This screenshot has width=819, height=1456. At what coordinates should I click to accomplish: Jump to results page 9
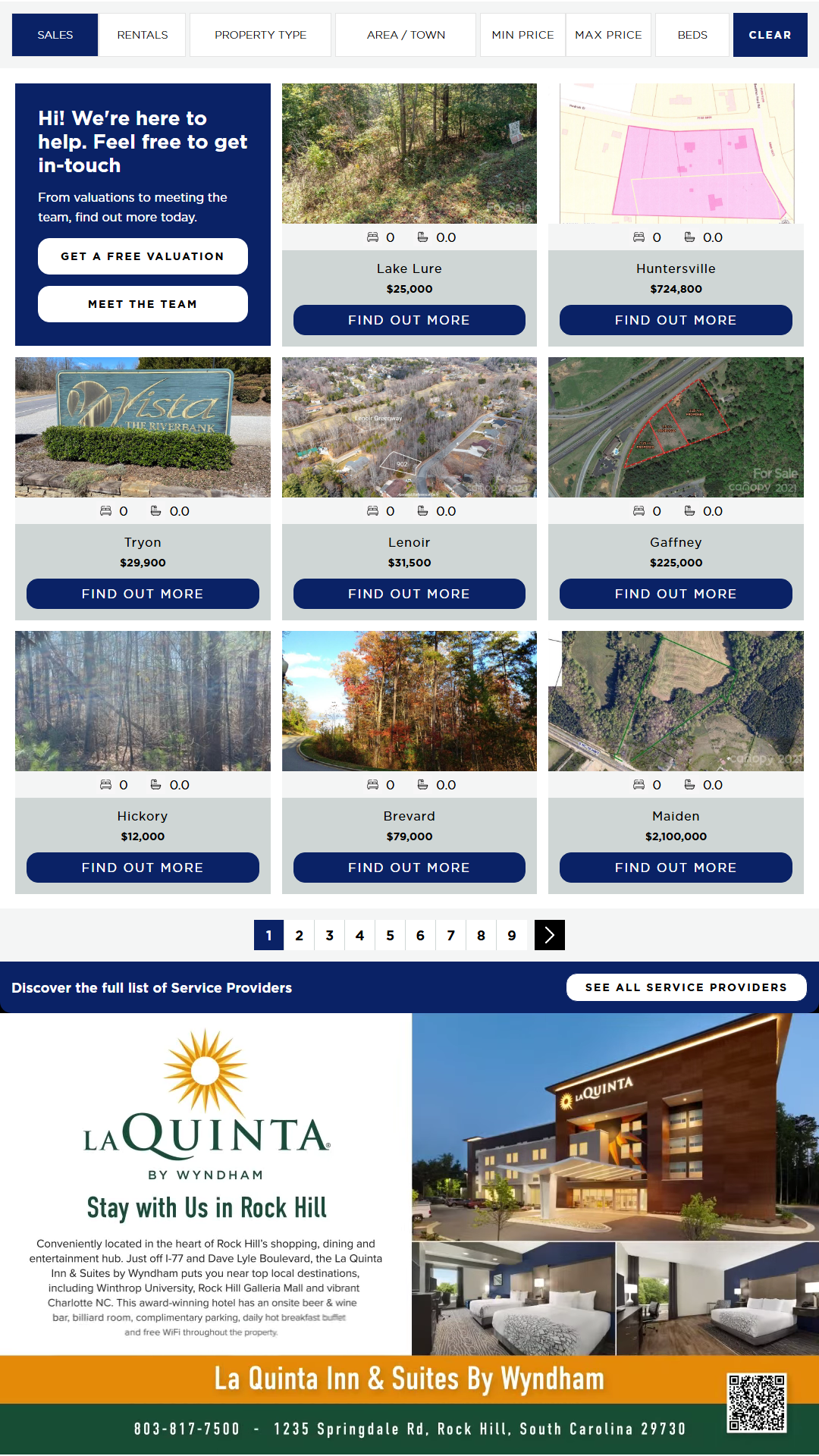(x=512, y=935)
